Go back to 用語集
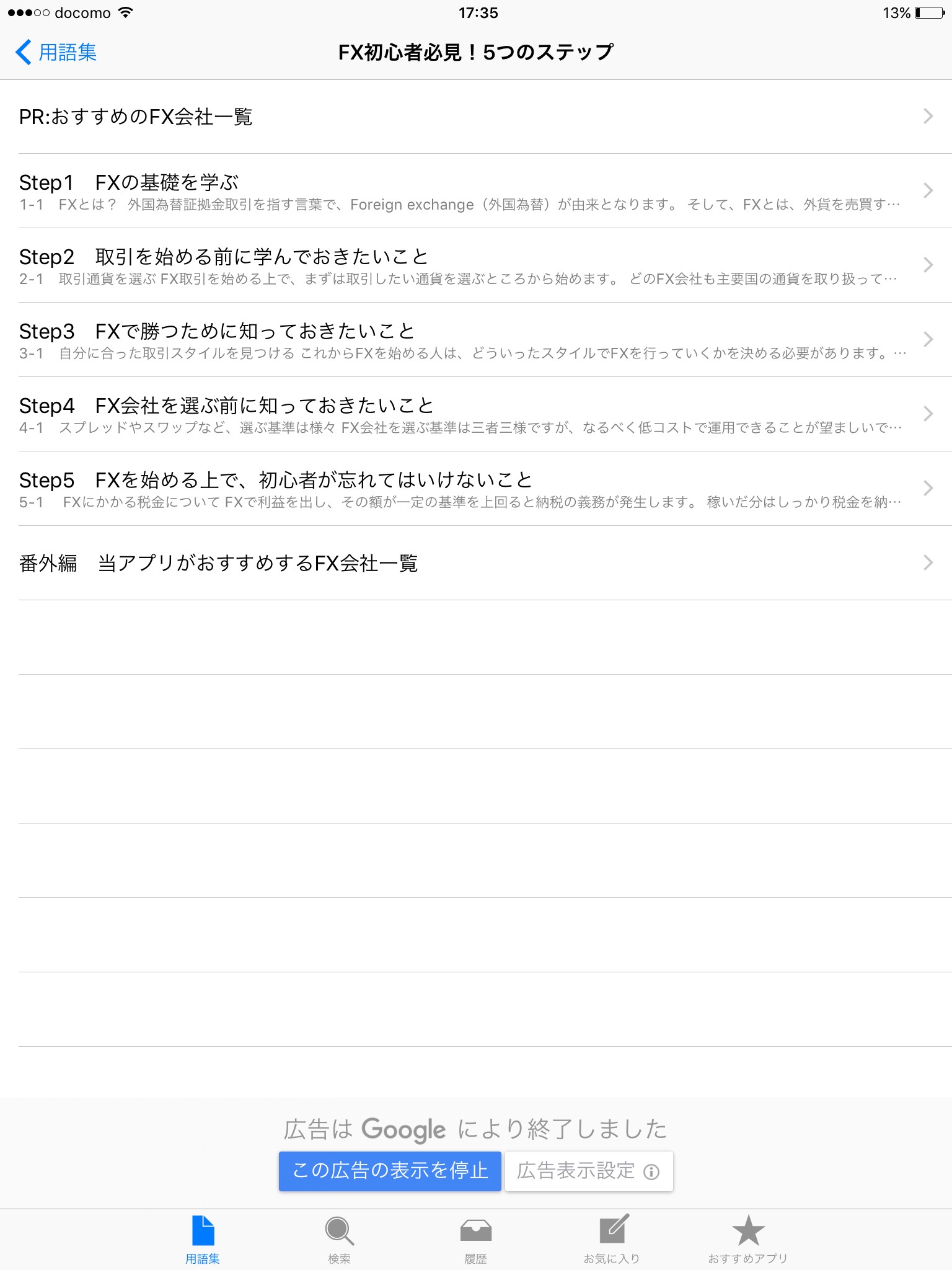 (x=56, y=52)
